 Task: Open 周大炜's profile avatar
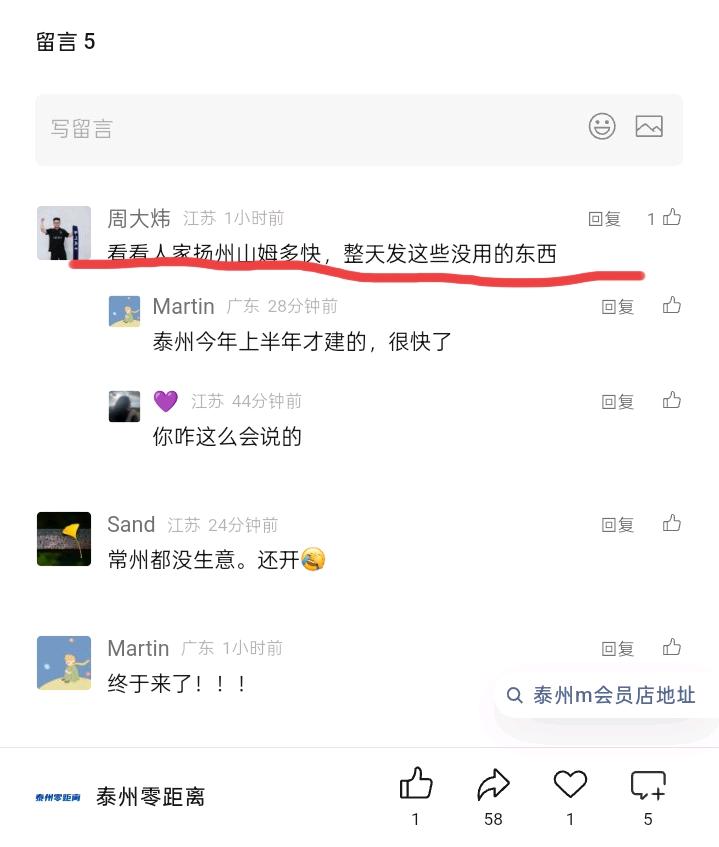(x=64, y=233)
